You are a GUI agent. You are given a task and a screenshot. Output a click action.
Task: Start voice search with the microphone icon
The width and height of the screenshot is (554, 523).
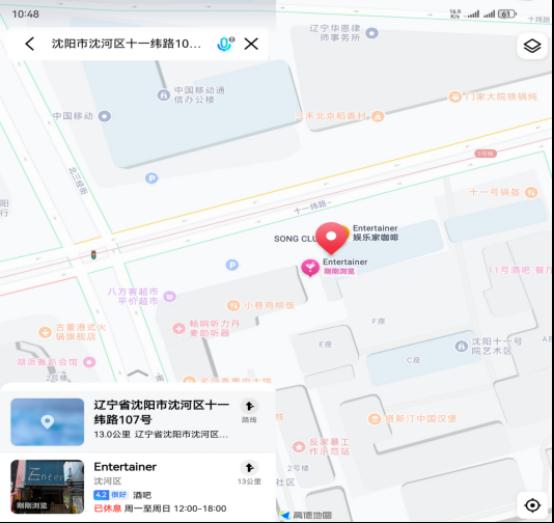pyautogui.click(x=225, y=44)
